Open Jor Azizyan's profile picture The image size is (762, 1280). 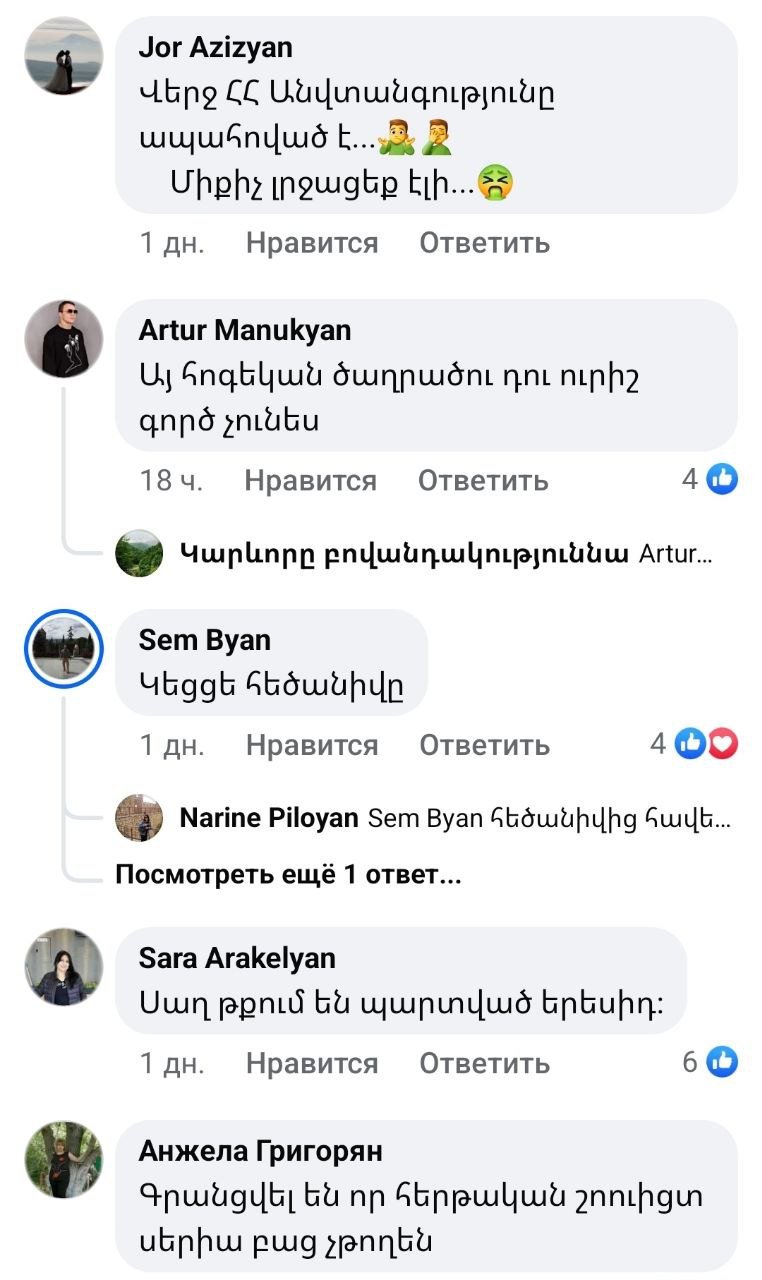tap(64, 56)
